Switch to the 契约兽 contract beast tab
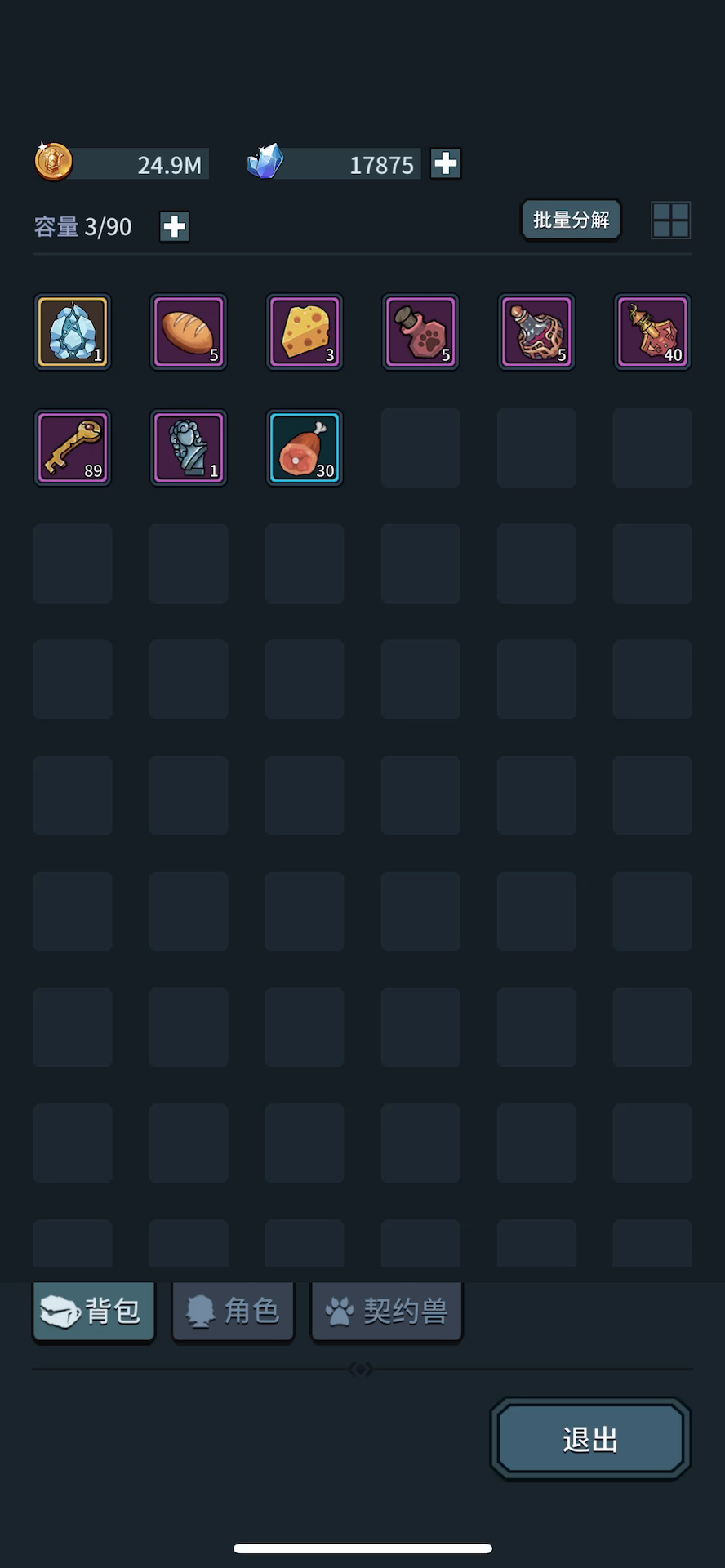725x1568 pixels. coord(387,1312)
